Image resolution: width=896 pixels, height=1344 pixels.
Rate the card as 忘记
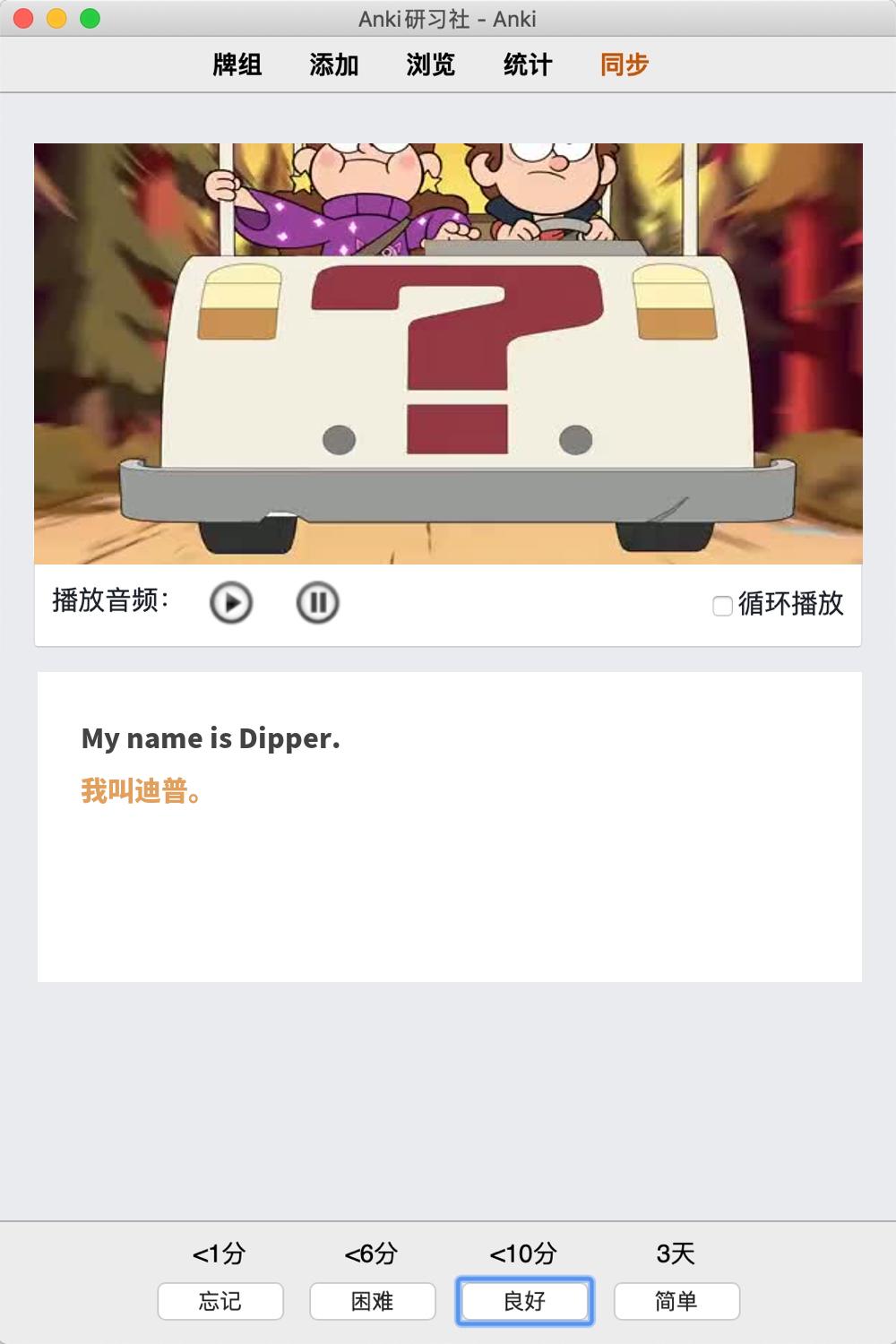tap(220, 1301)
